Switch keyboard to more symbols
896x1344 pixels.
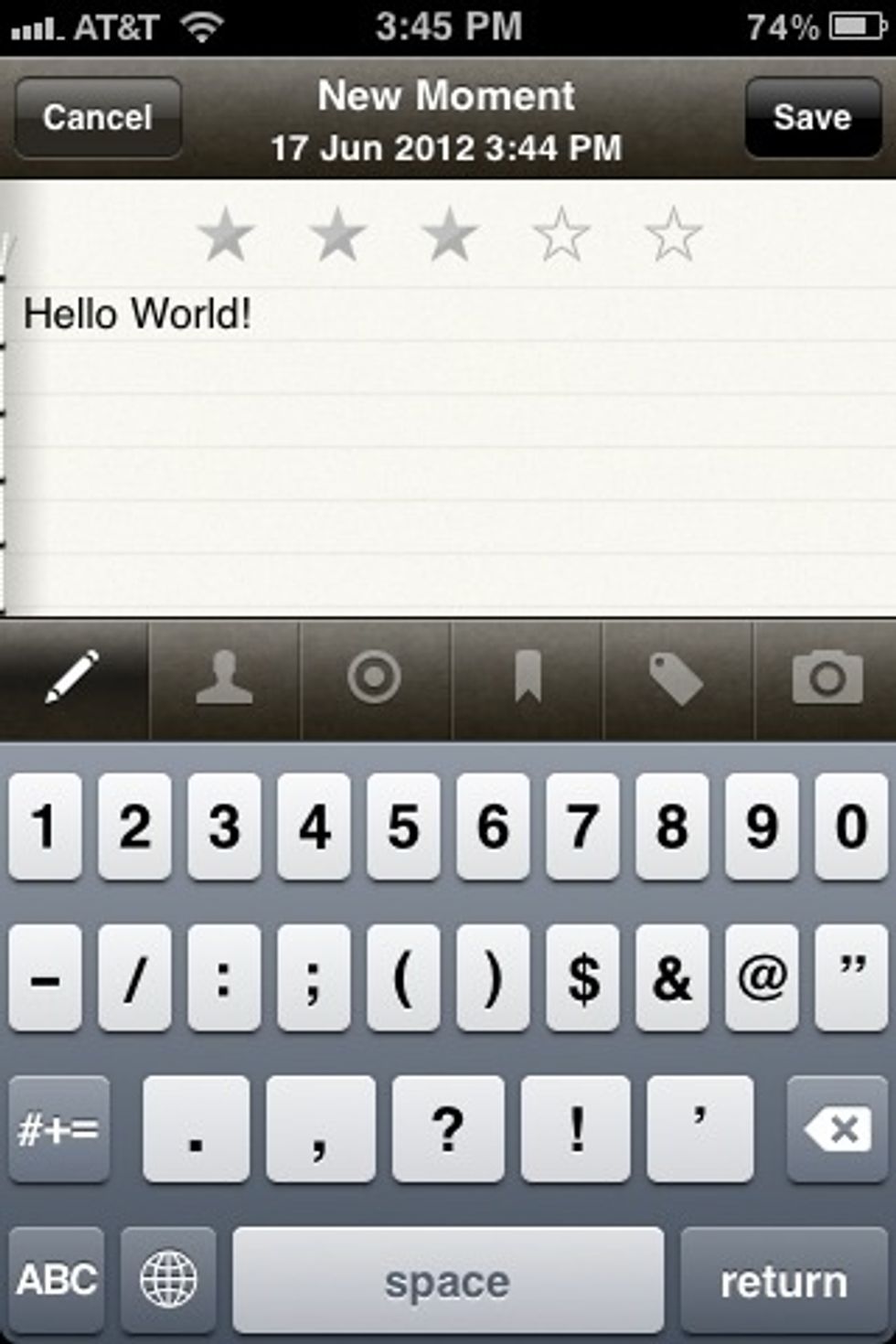(x=59, y=1129)
